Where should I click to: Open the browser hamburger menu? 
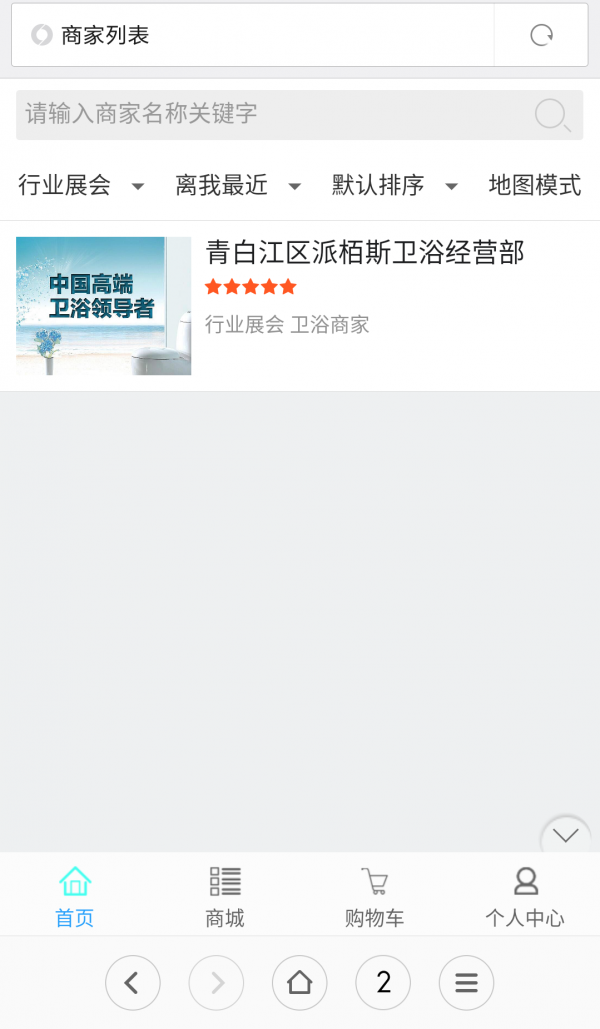pyautogui.click(x=466, y=982)
